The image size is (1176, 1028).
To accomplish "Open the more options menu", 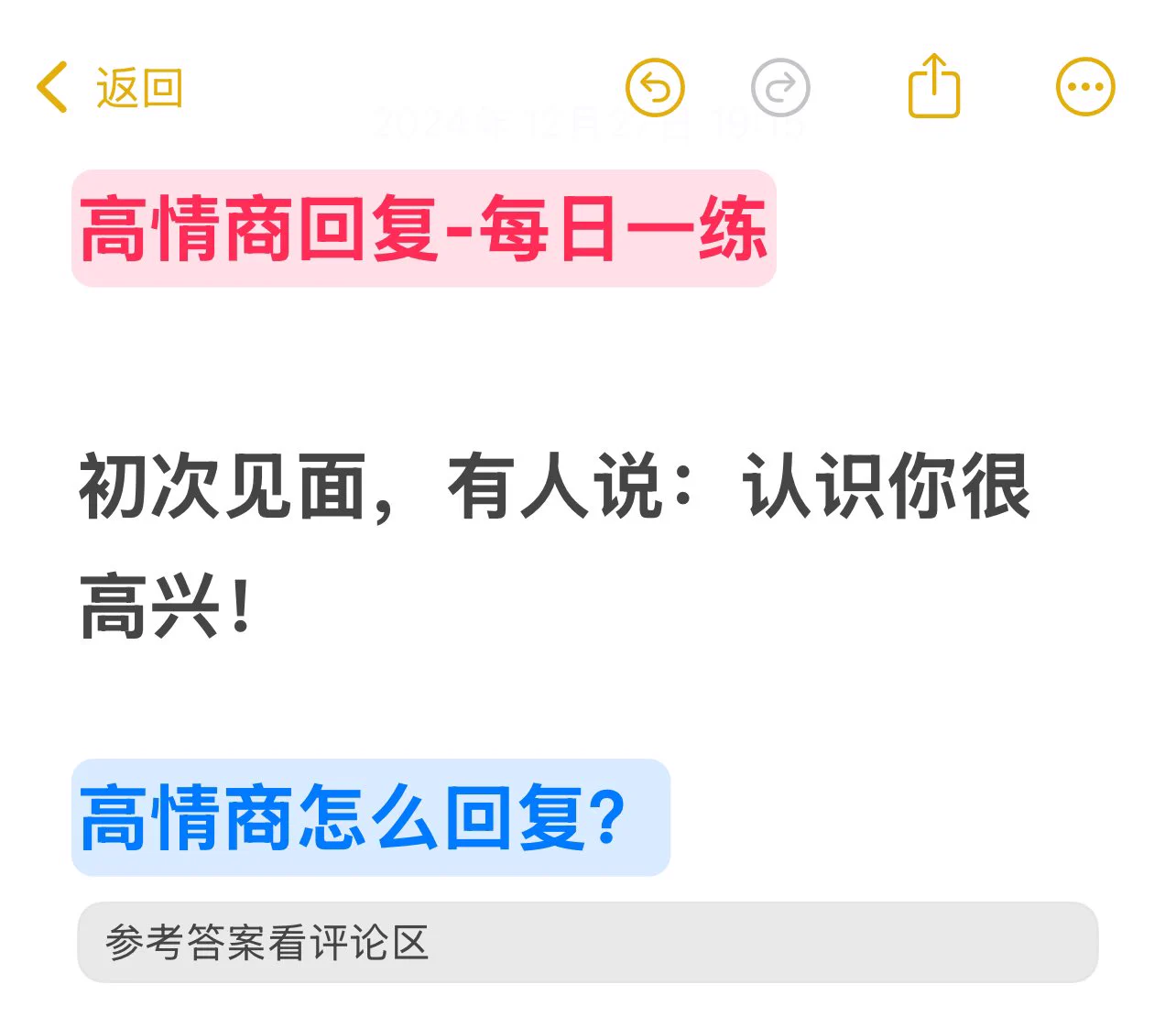I will pos(1085,88).
